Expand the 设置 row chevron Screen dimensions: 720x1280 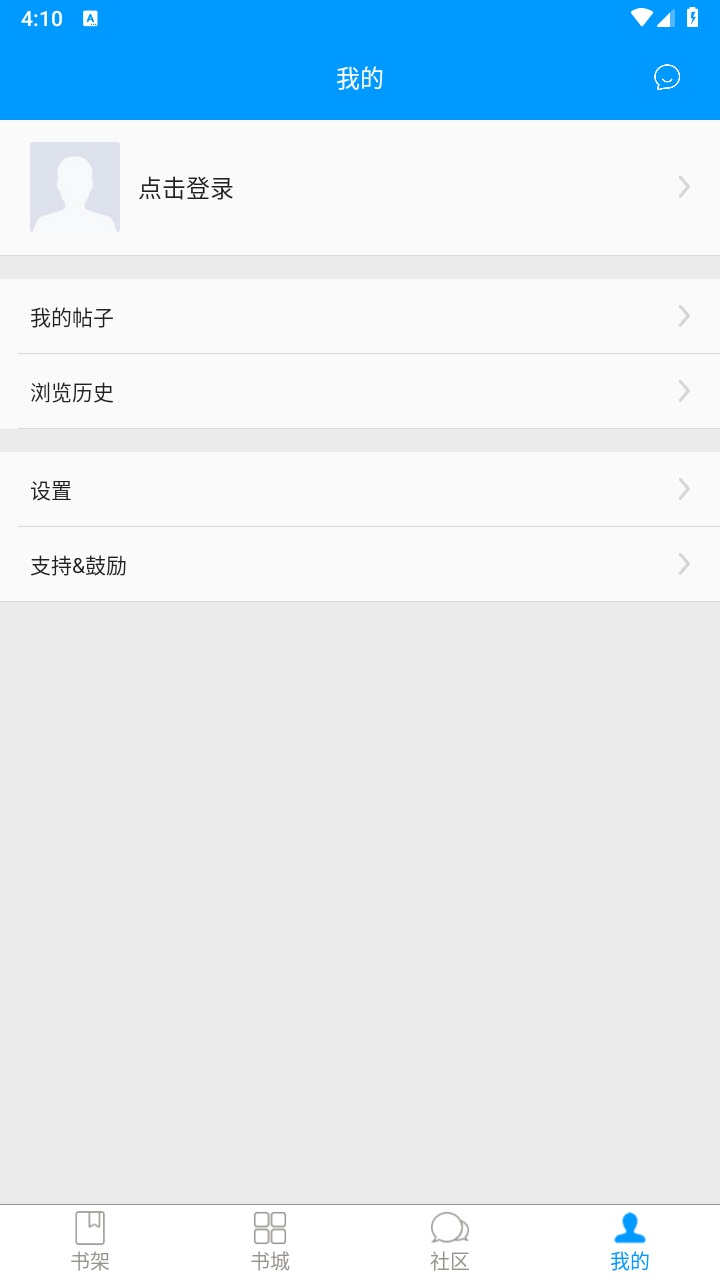(684, 489)
